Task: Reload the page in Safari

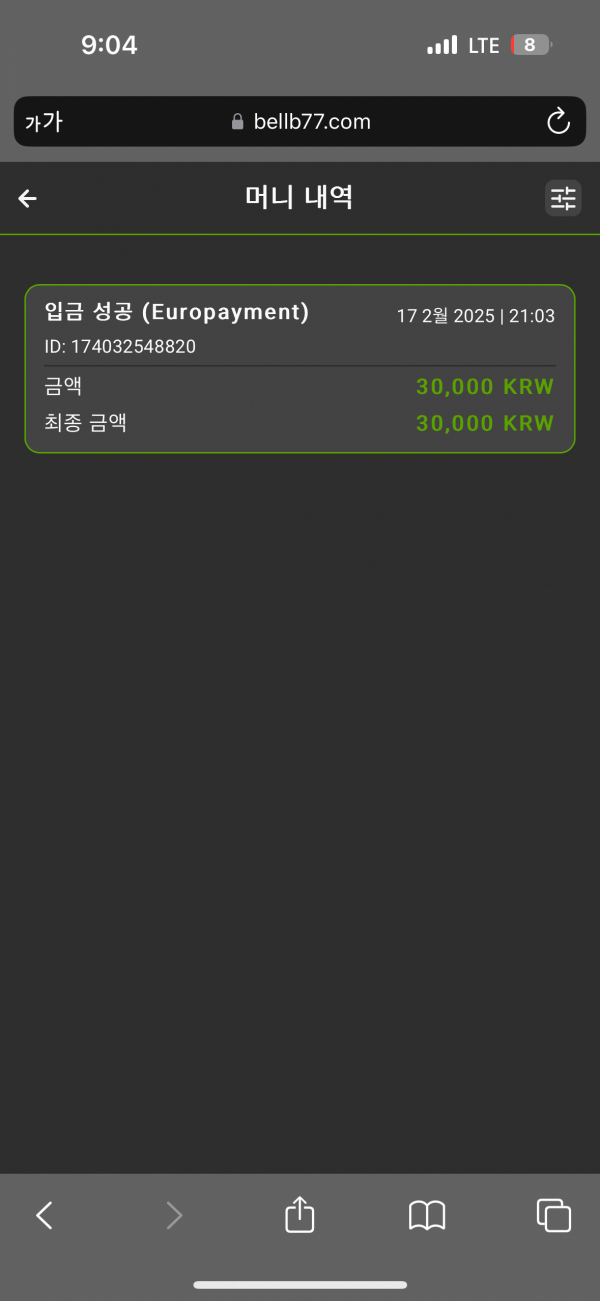Action: point(558,122)
